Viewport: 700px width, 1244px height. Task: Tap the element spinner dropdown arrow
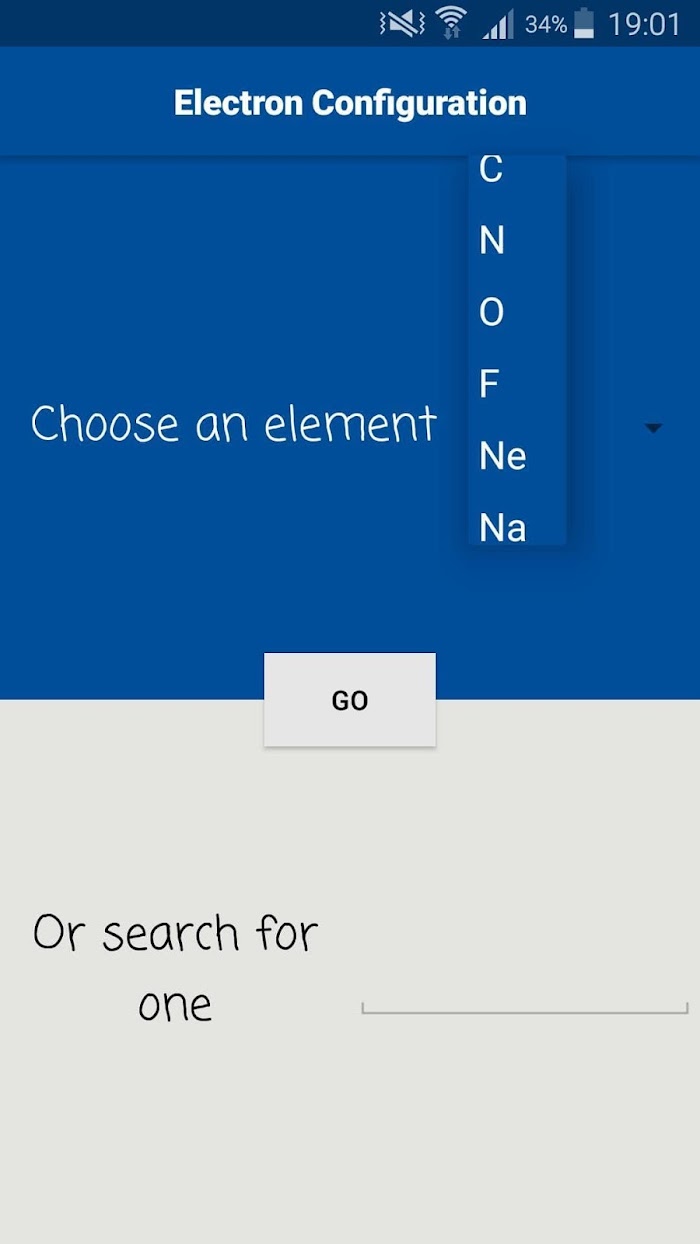(x=653, y=428)
